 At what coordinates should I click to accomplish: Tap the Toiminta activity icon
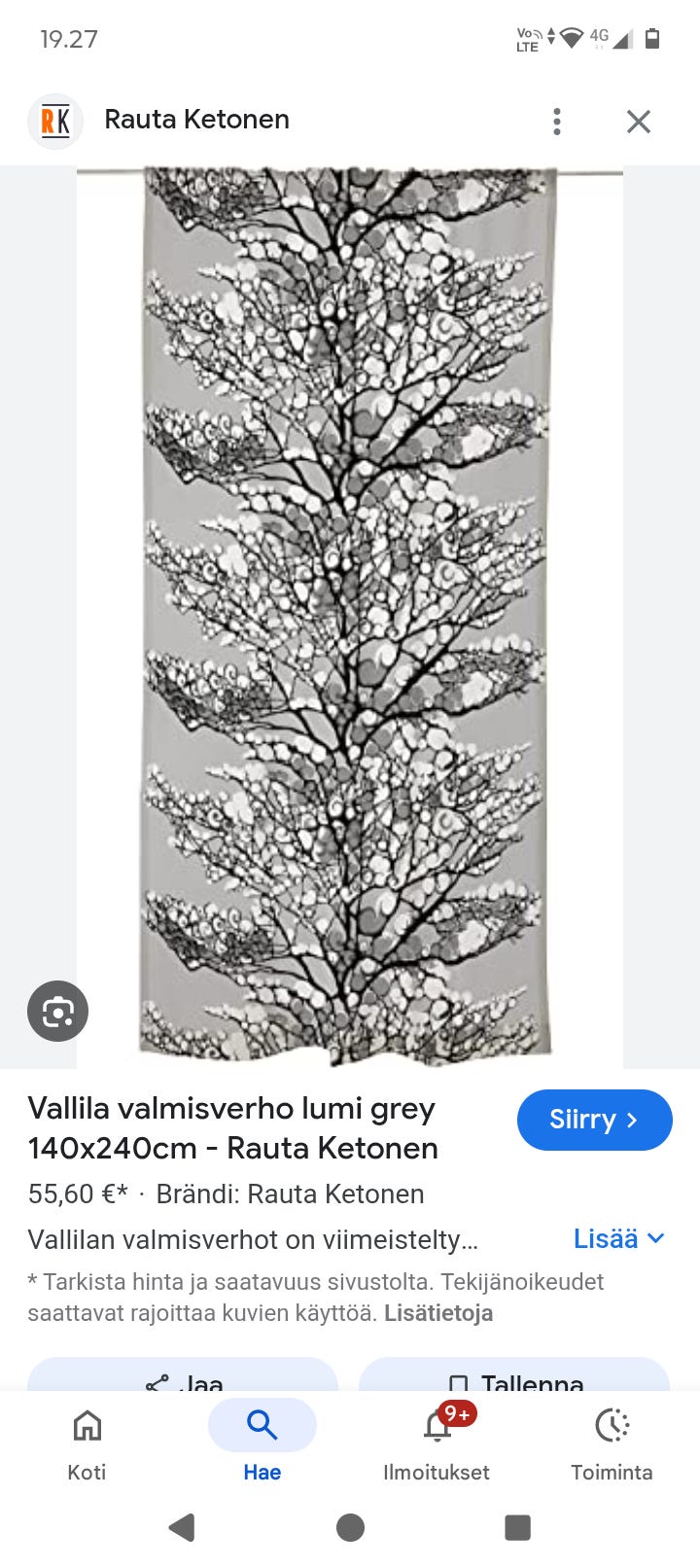click(612, 1427)
